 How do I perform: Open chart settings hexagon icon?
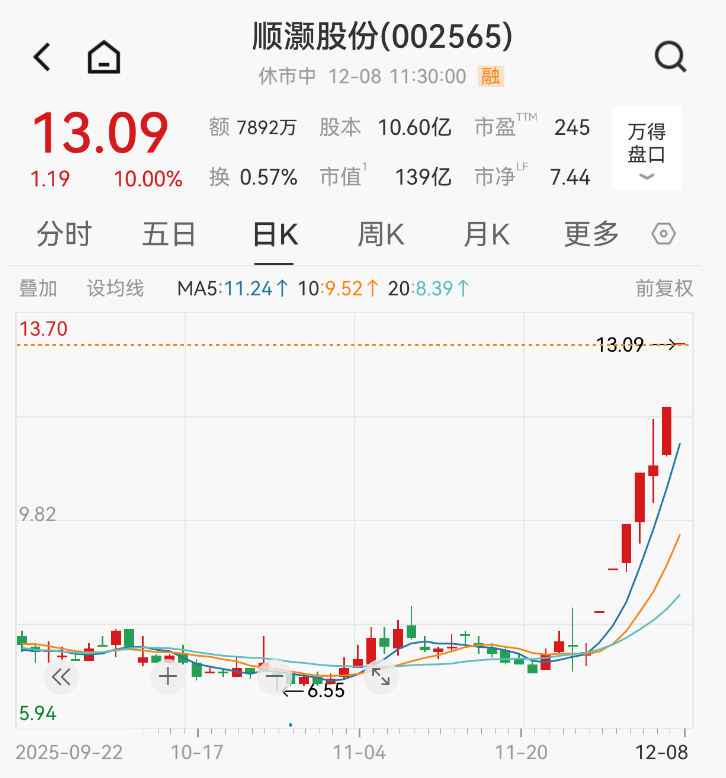(664, 235)
